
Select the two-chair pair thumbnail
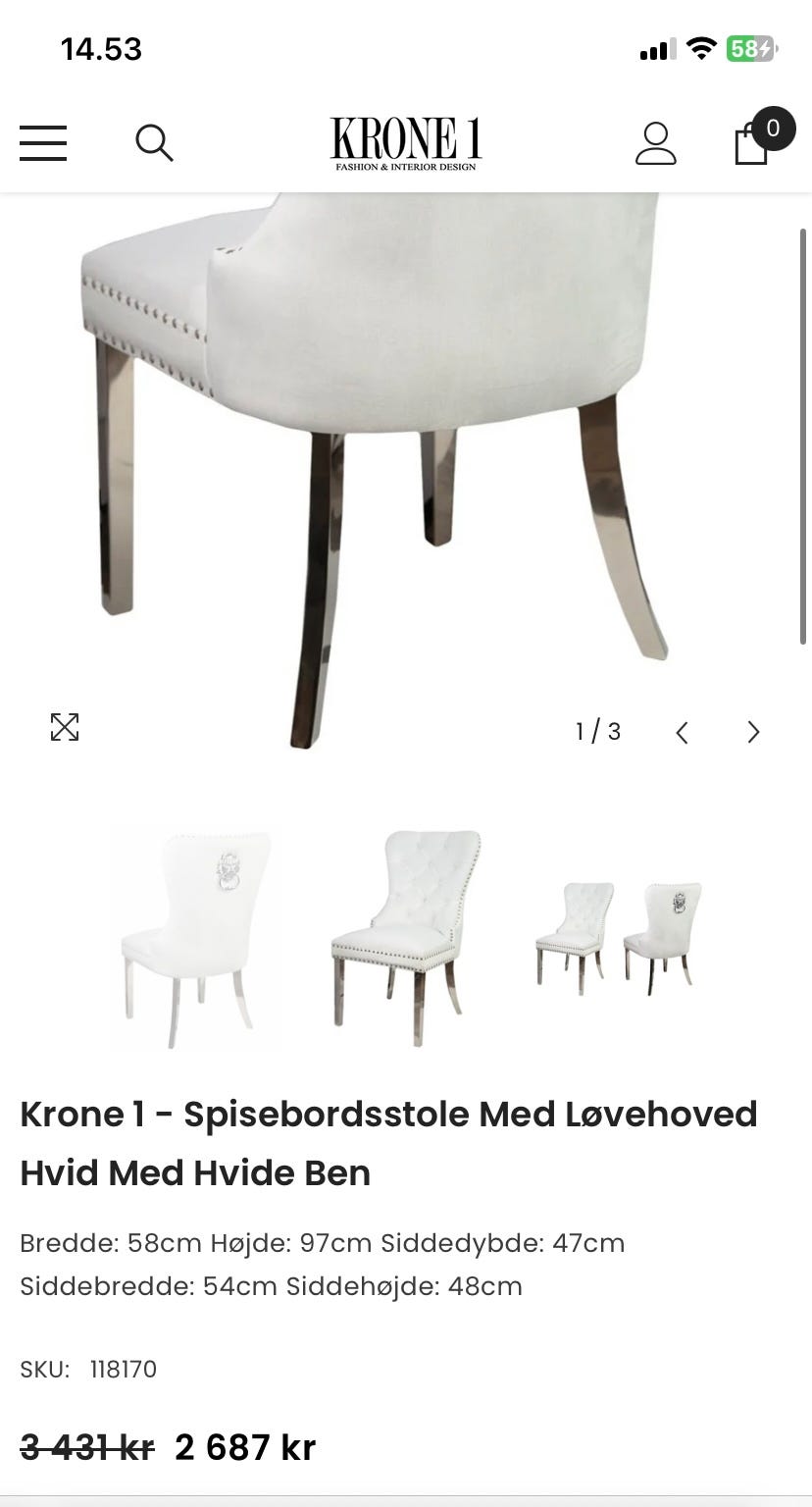pos(618,937)
